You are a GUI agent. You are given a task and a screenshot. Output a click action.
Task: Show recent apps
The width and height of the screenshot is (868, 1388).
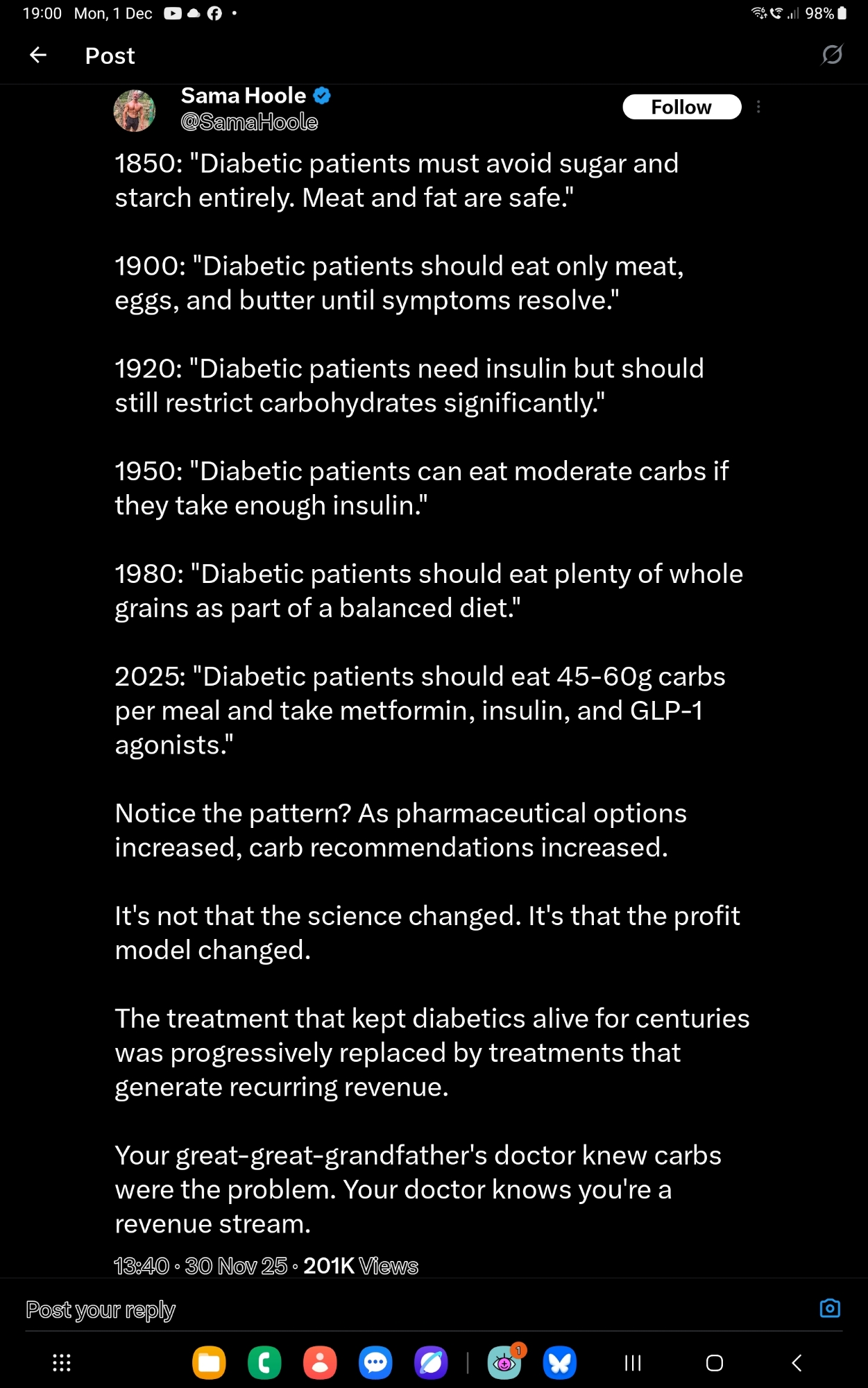click(x=633, y=1363)
